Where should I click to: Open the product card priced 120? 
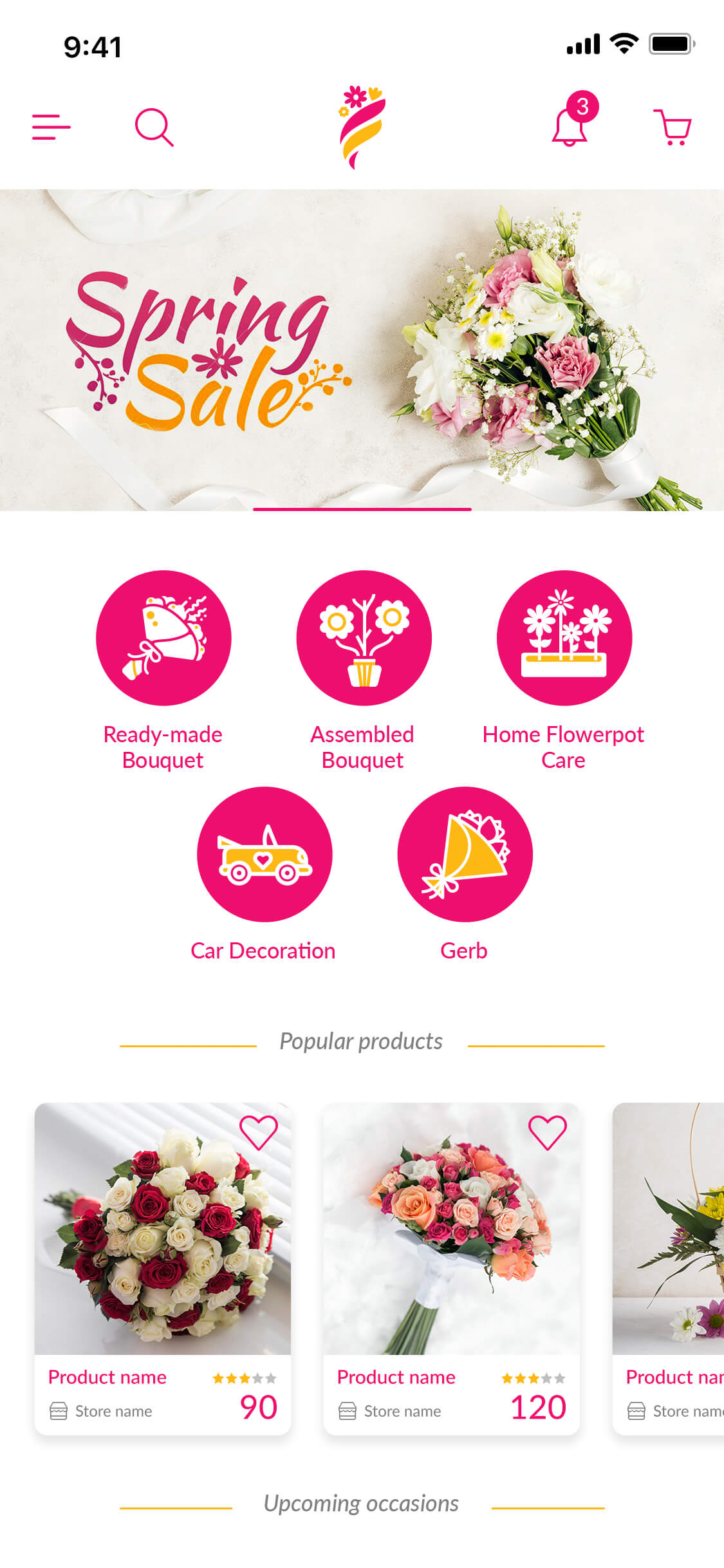tap(450, 1255)
